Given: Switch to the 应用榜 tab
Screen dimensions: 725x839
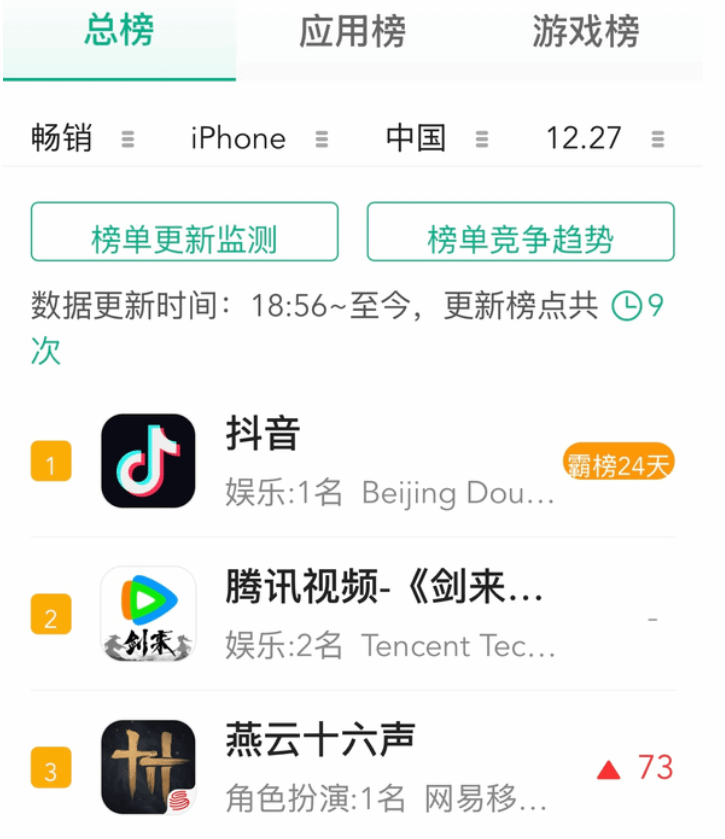Looking at the screenshot, I should coord(352,32).
